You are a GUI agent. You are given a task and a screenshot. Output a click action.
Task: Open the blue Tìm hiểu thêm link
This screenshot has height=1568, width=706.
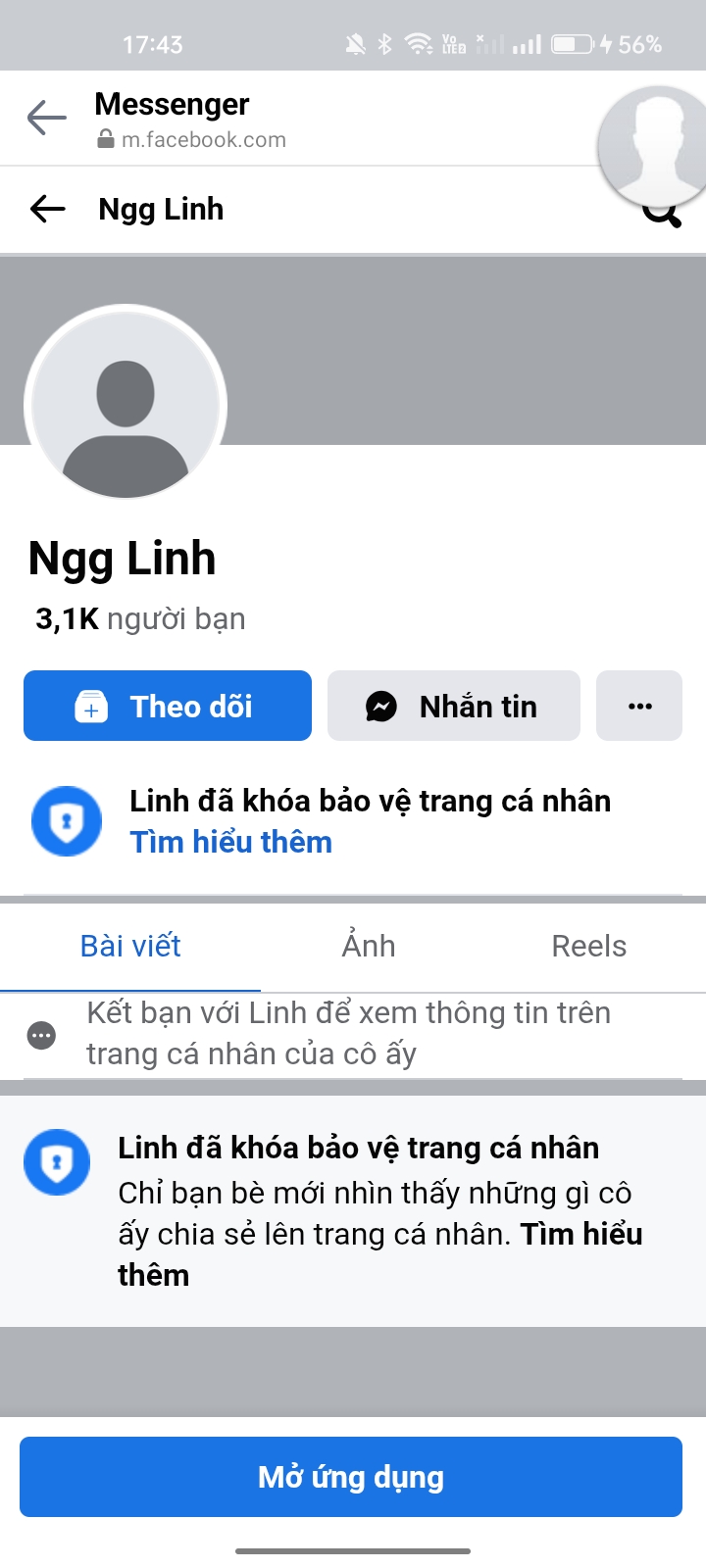click(x=231, y=842)
